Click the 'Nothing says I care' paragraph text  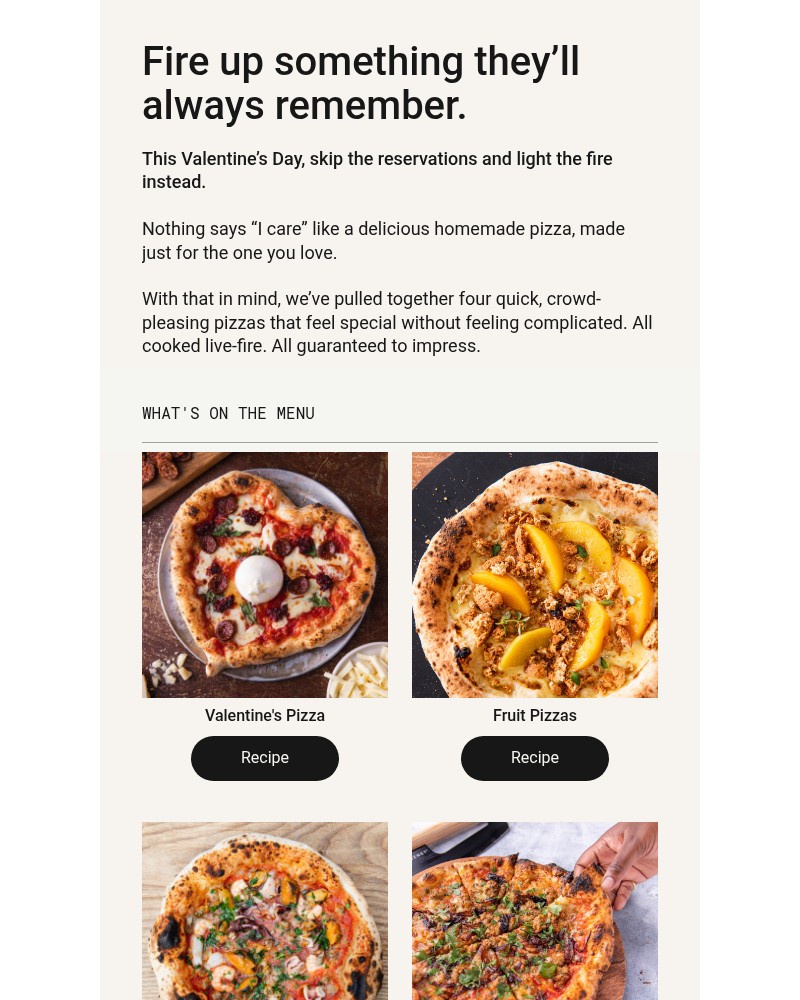383,240
